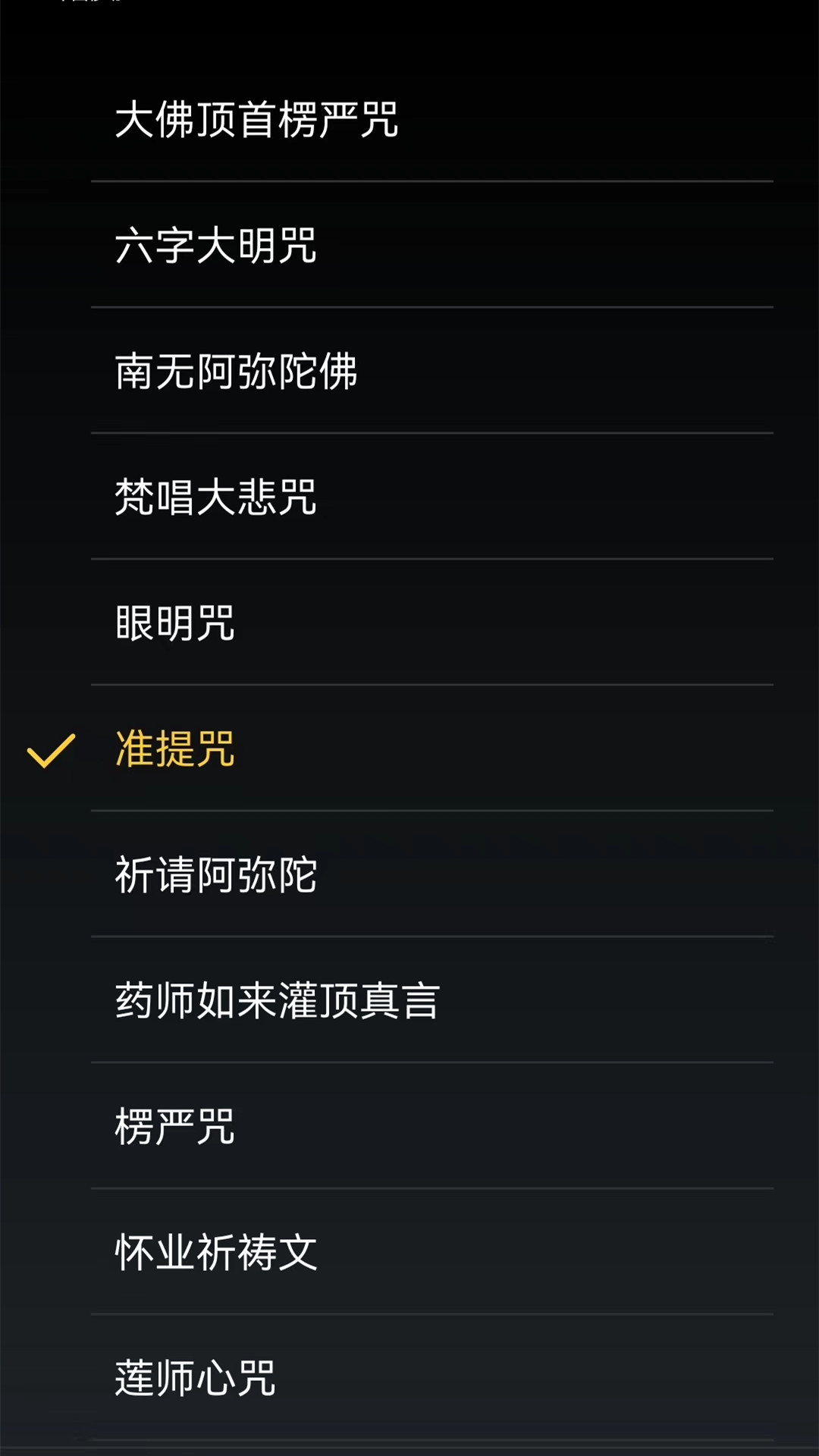Image resolution: width=819 pixels, height=1456 pixels.
Task: Select the 楞严咒 item
Action: click(x=176, y=1128)
